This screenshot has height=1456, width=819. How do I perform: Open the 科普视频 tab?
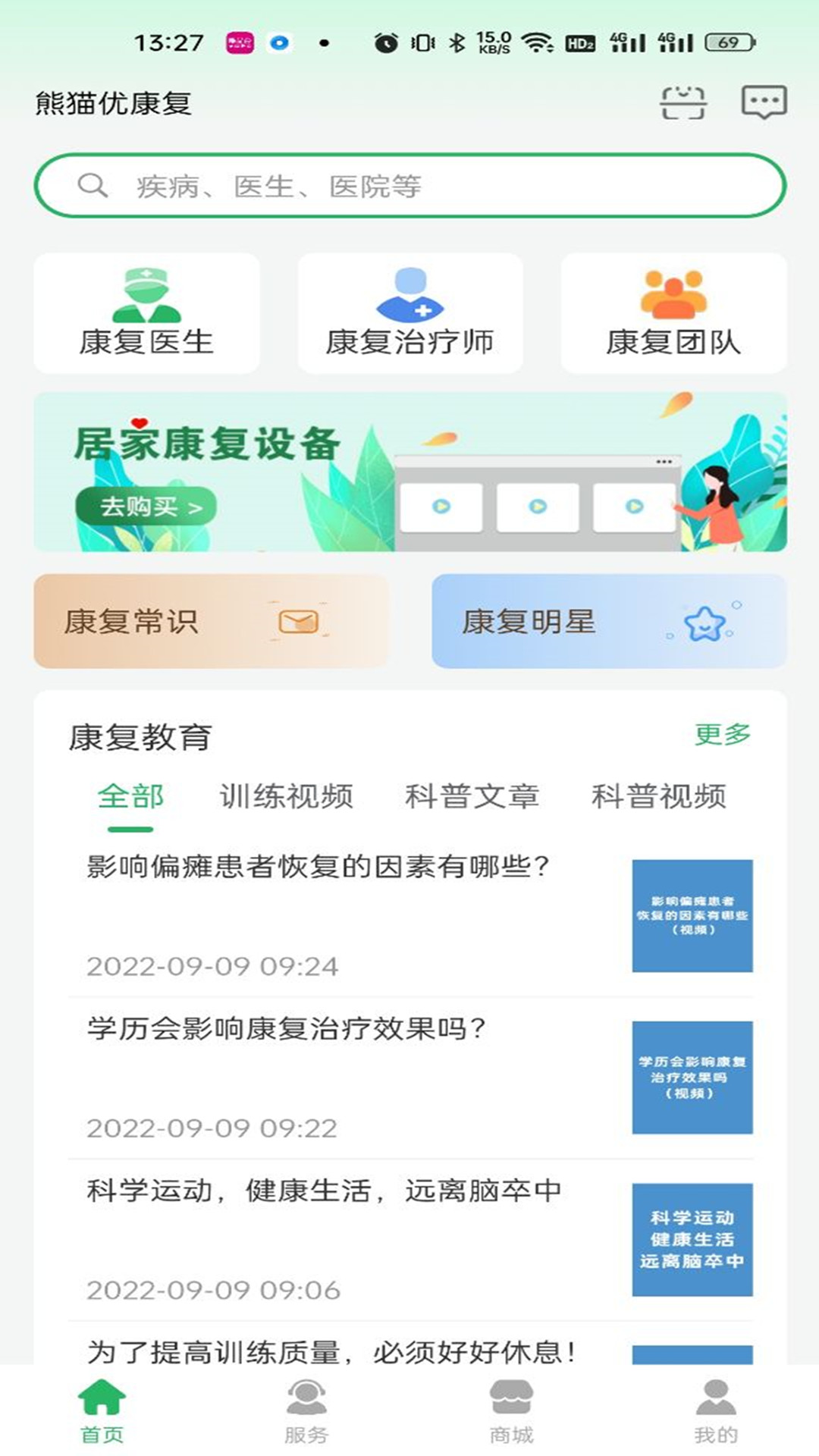(658, 796)
